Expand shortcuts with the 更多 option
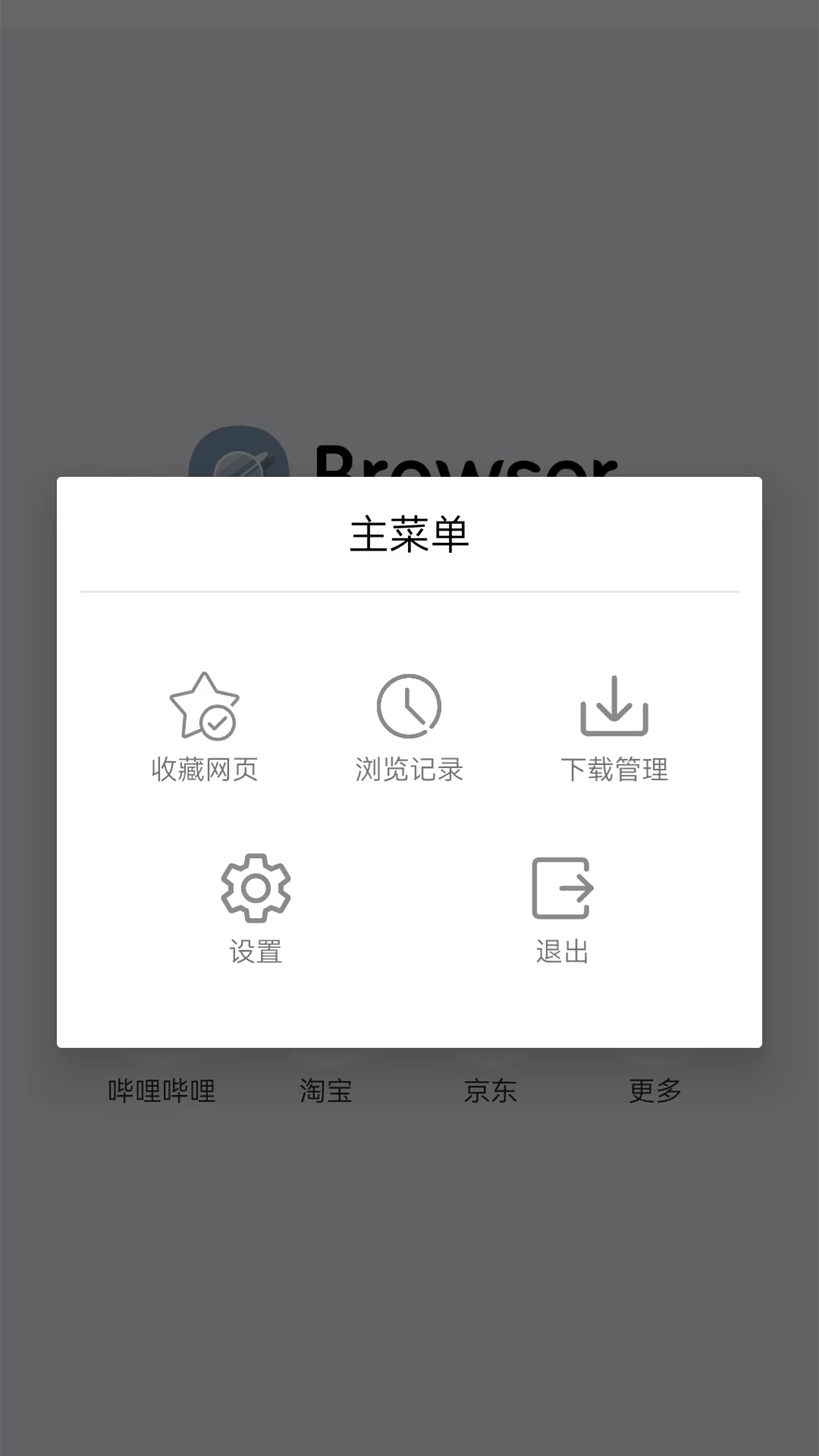Image resolution: width=819 pixels, height=1456 pixels. coord(654,1090)
